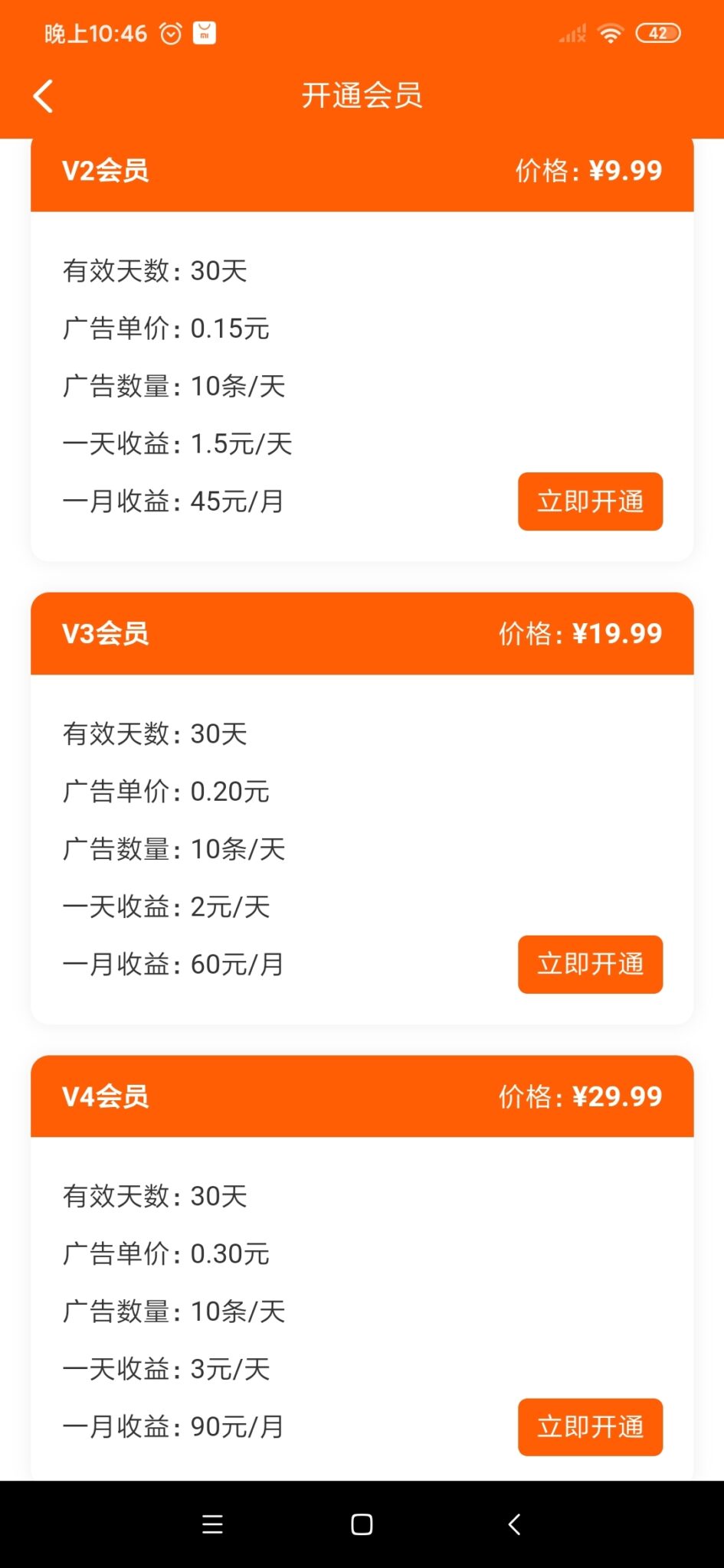Viewport: 724px width, 1568px height.
Task: Tap the Android back navigation button
Action: (x=513, y=1524)
